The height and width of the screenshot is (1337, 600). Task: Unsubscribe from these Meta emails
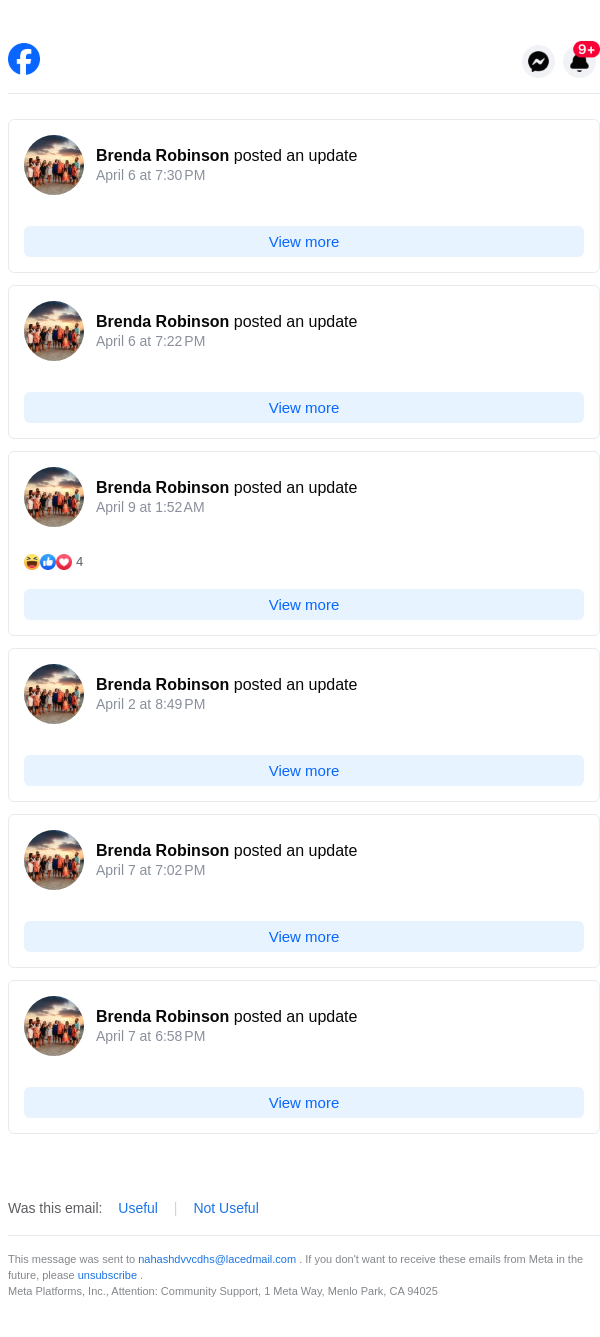pos(107,1275)
